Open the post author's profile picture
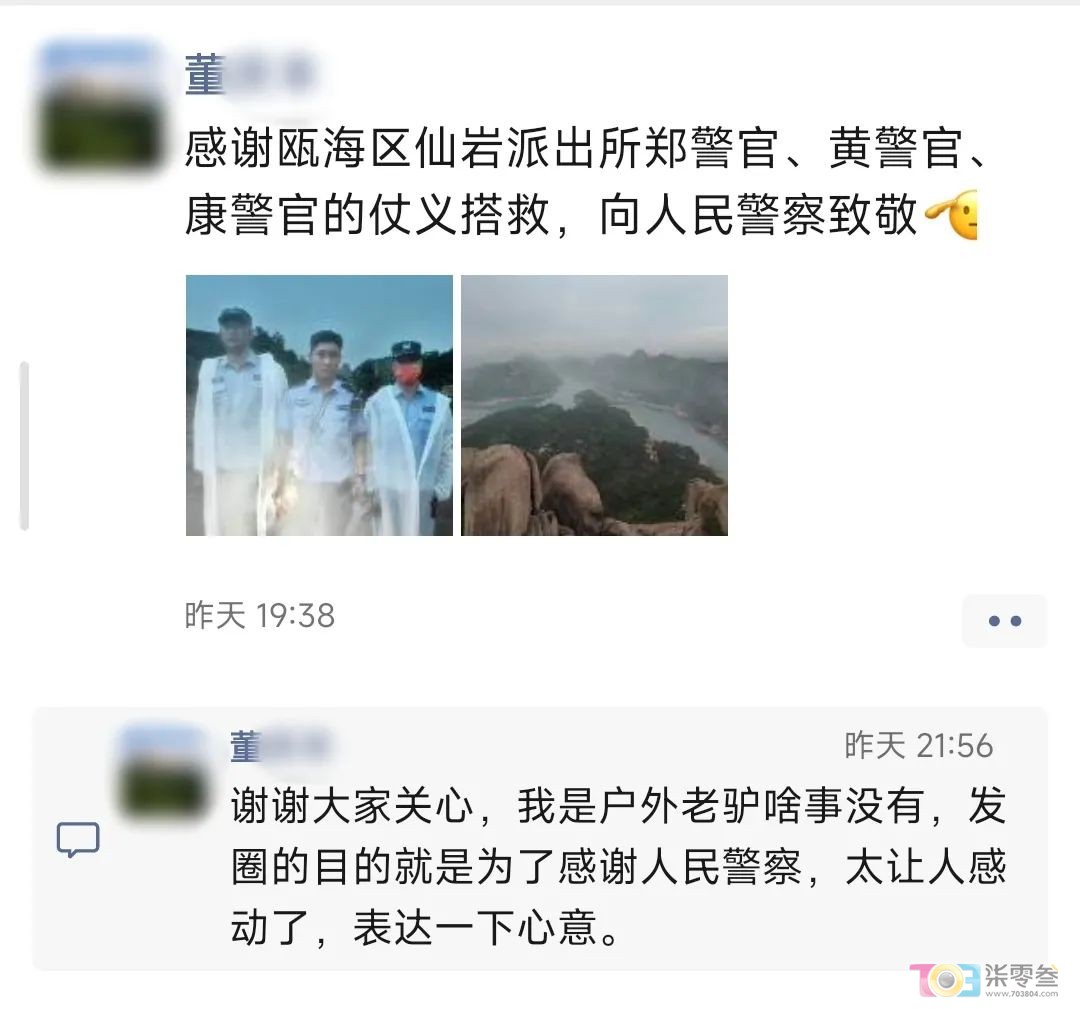 [x=100, y=107]
